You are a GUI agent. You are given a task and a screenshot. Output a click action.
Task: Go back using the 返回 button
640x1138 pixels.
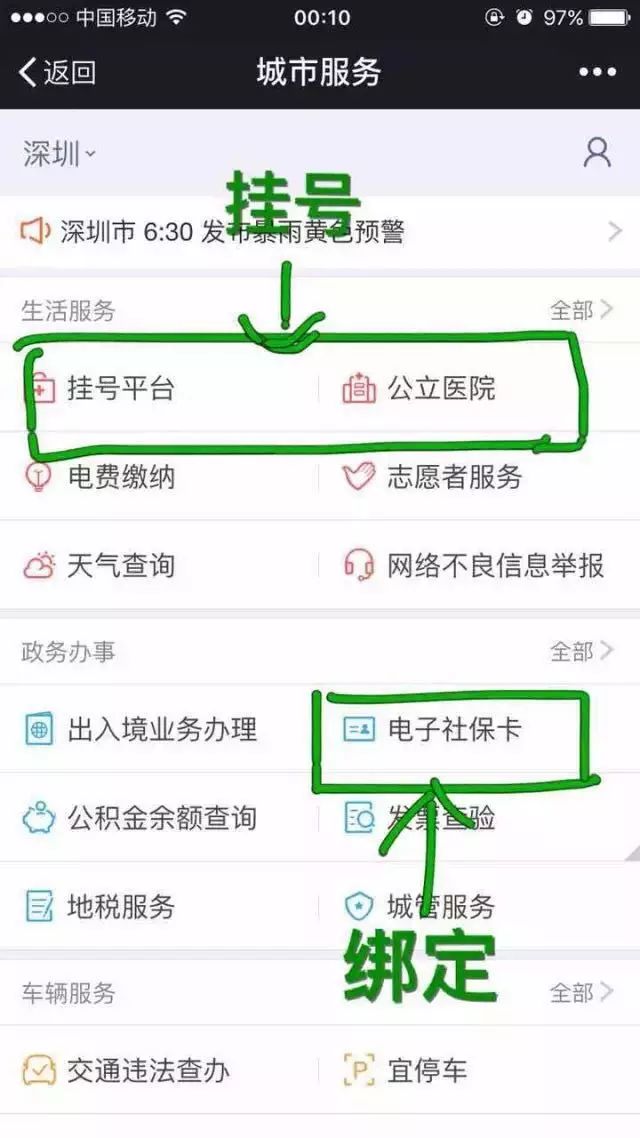click(x=58, y=72)
